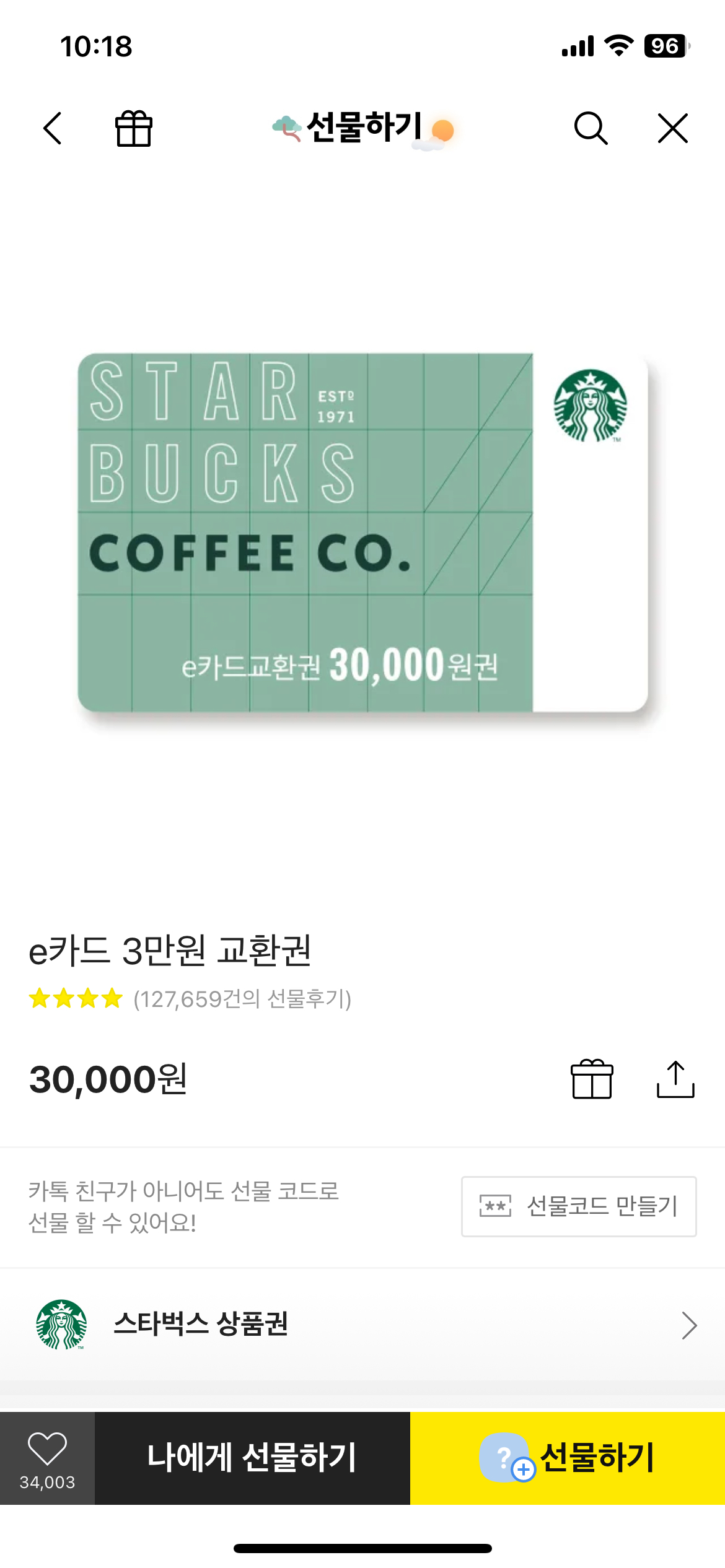The width and height of the screenshot is (725, 1568).
Task: Go back using the top-left arrow
Action: 53,128
